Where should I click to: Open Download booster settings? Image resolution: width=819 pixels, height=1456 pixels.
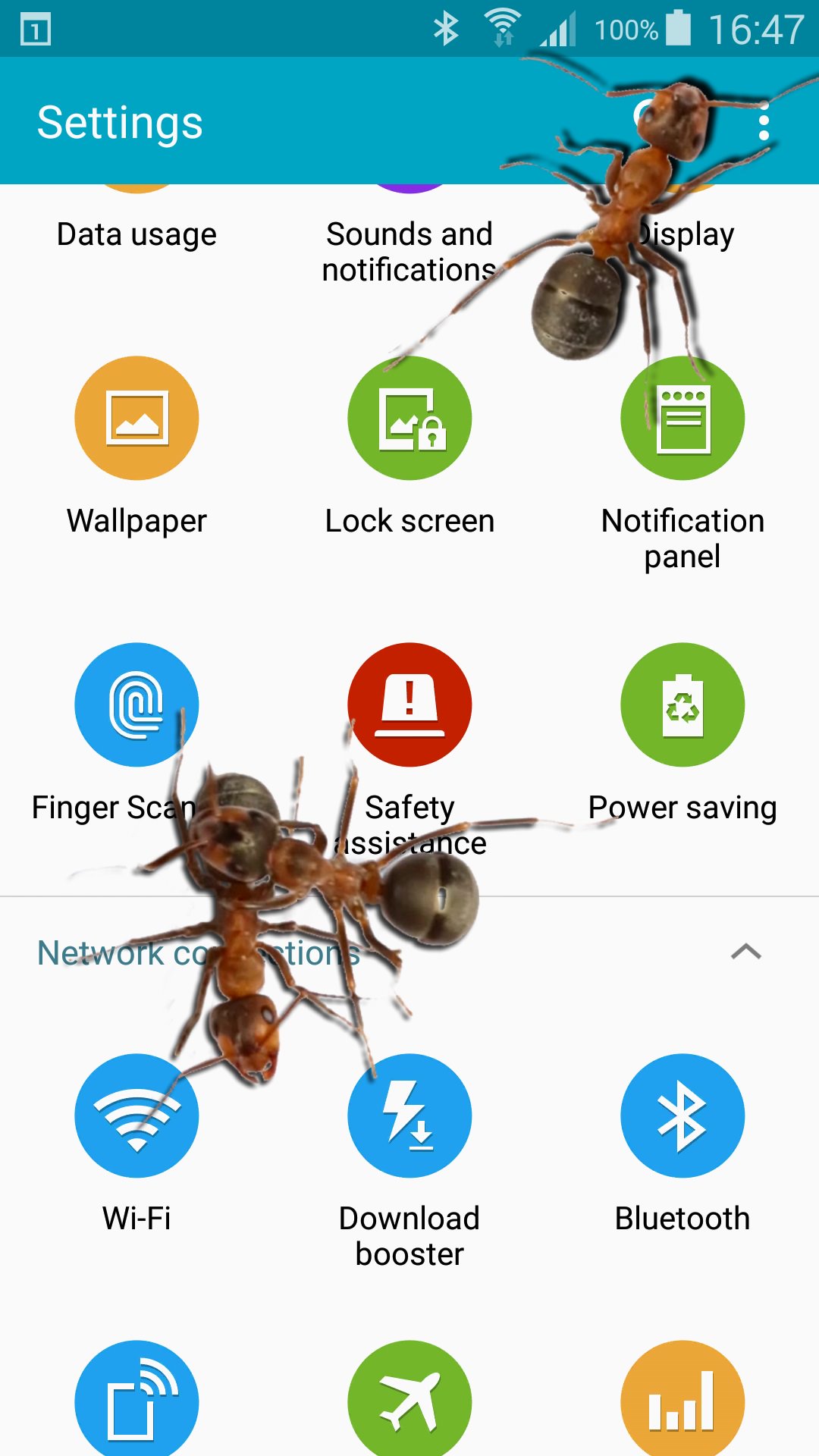click(x=409, y=1116)
